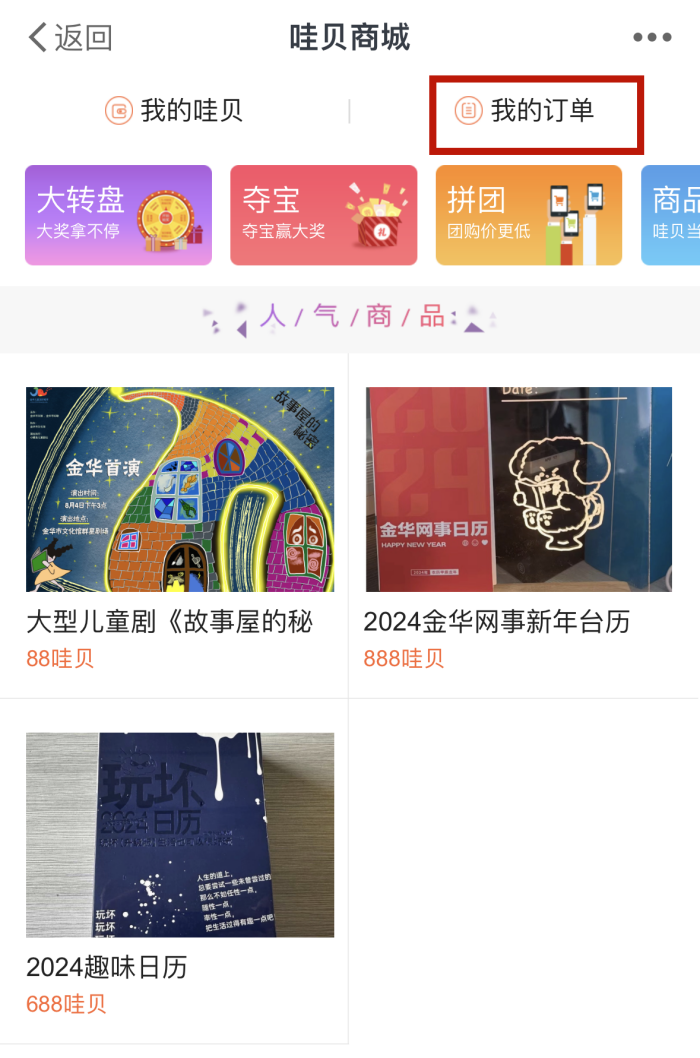
Task: Open the 大转盘 lucky wheel banner
Action: (118, 215)
